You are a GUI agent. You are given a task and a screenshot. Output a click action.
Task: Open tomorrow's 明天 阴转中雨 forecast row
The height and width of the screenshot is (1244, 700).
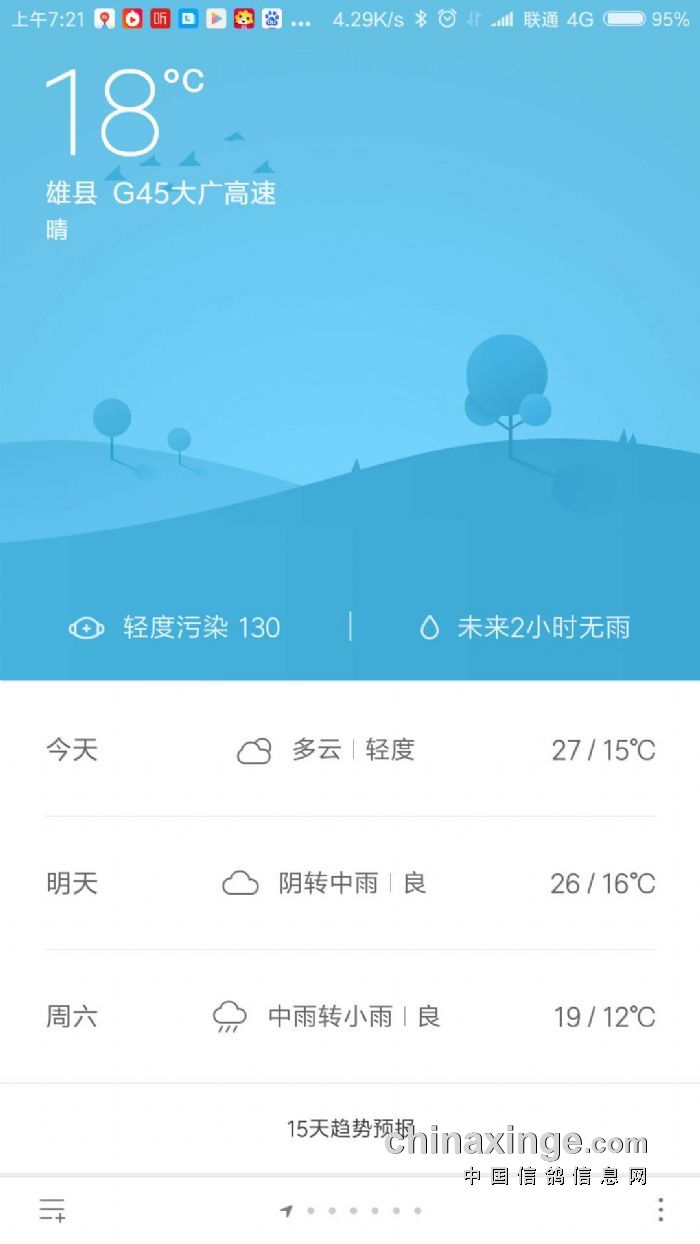[x=350, y=884]
